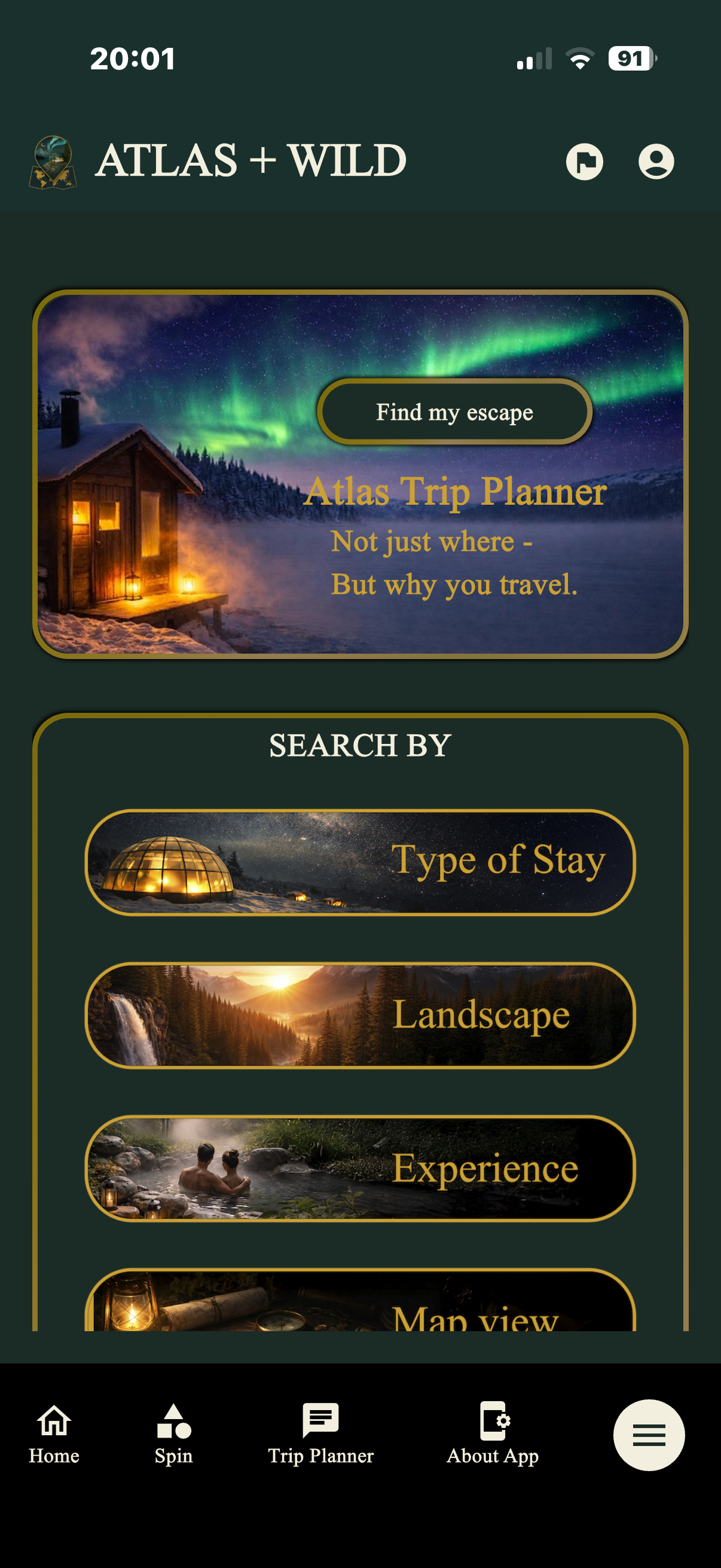Switch to the Spin tab

click(x=173, y=1434)
